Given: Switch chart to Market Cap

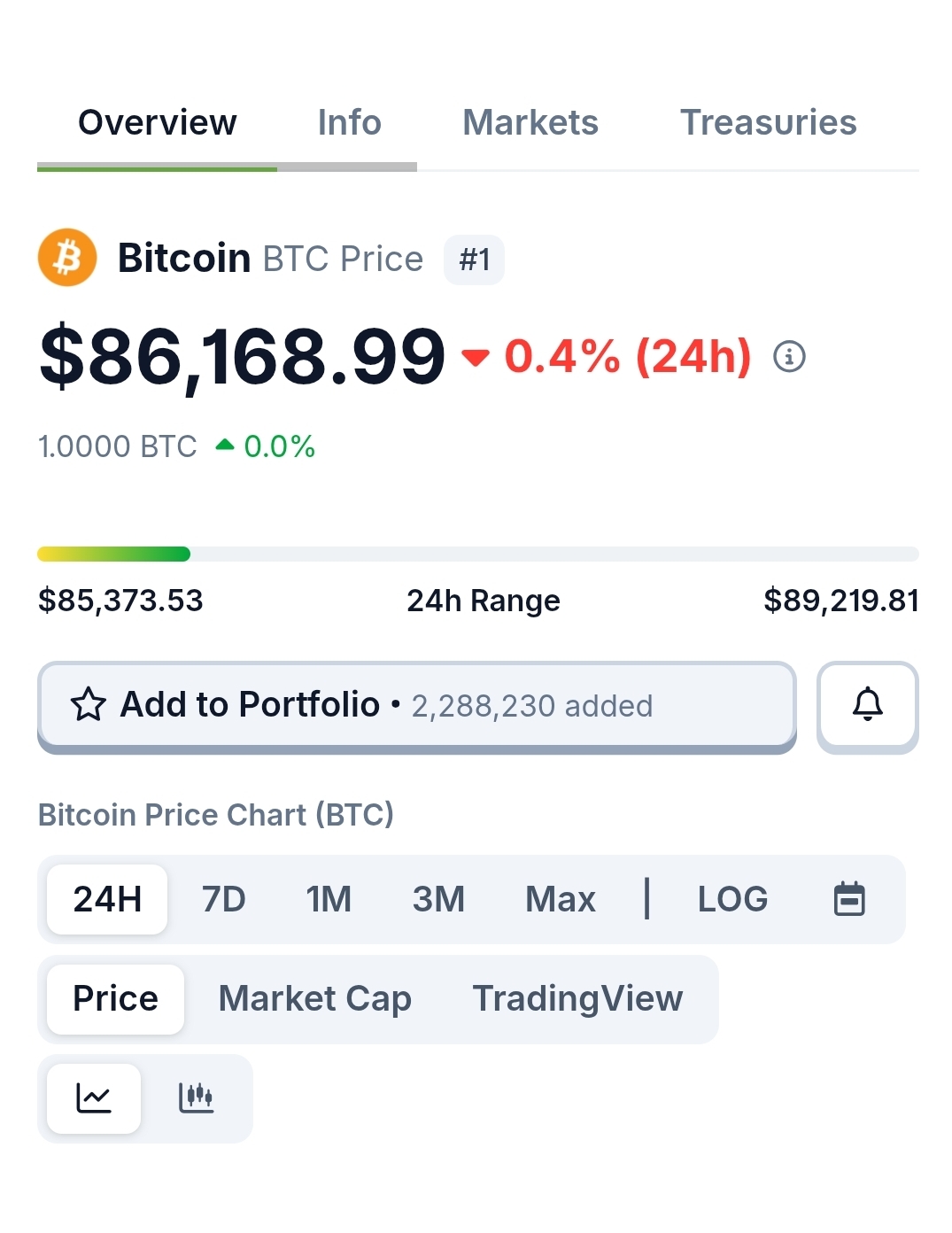Looking at the screenshot, I should click(314, 998).
